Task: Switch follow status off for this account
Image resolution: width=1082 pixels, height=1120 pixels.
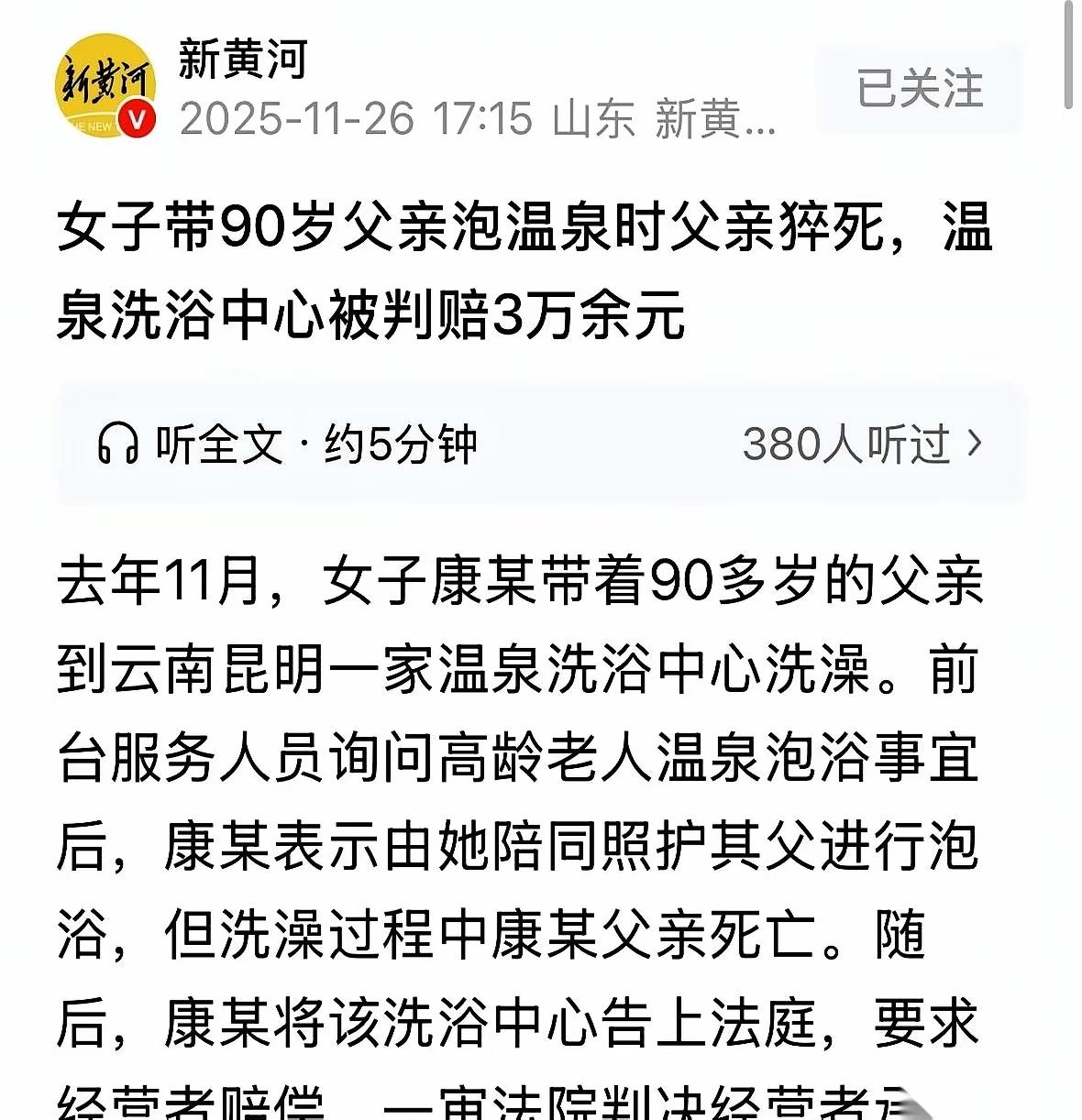Action: (918, 89)
